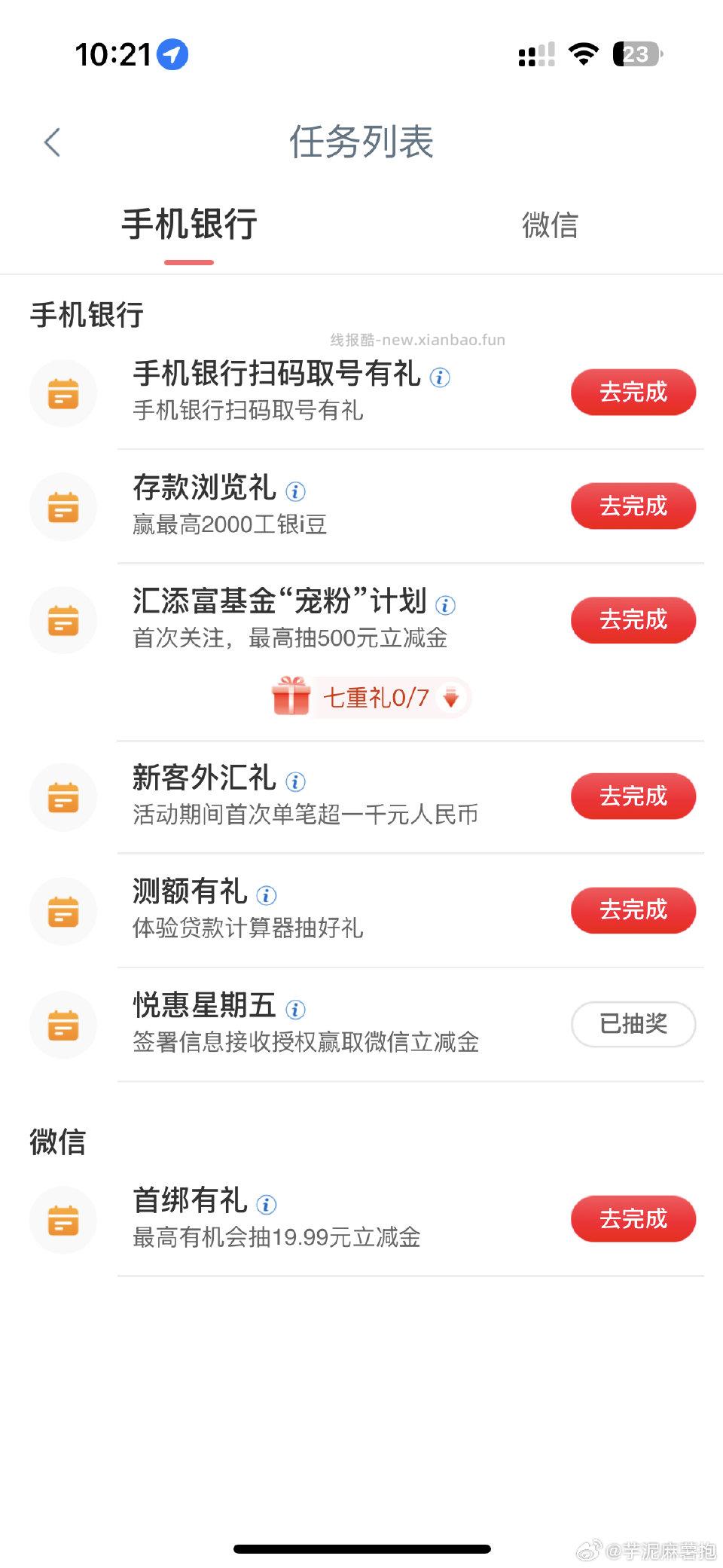The image size is (723, 1568).
Task: Select the 手机银行 tab
Action: click(189, 225)
